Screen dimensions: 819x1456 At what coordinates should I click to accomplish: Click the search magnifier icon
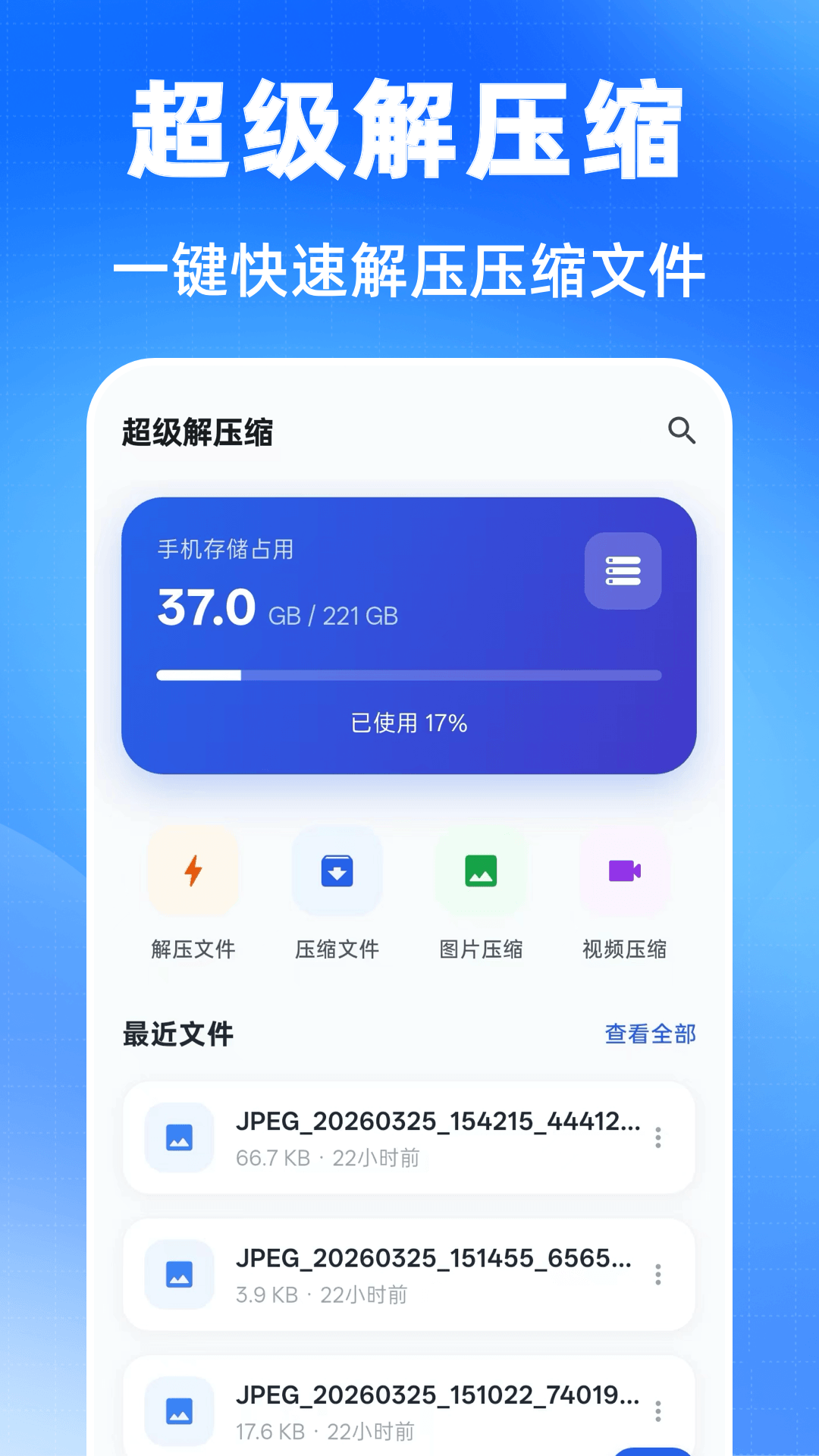tap(682, 432)
